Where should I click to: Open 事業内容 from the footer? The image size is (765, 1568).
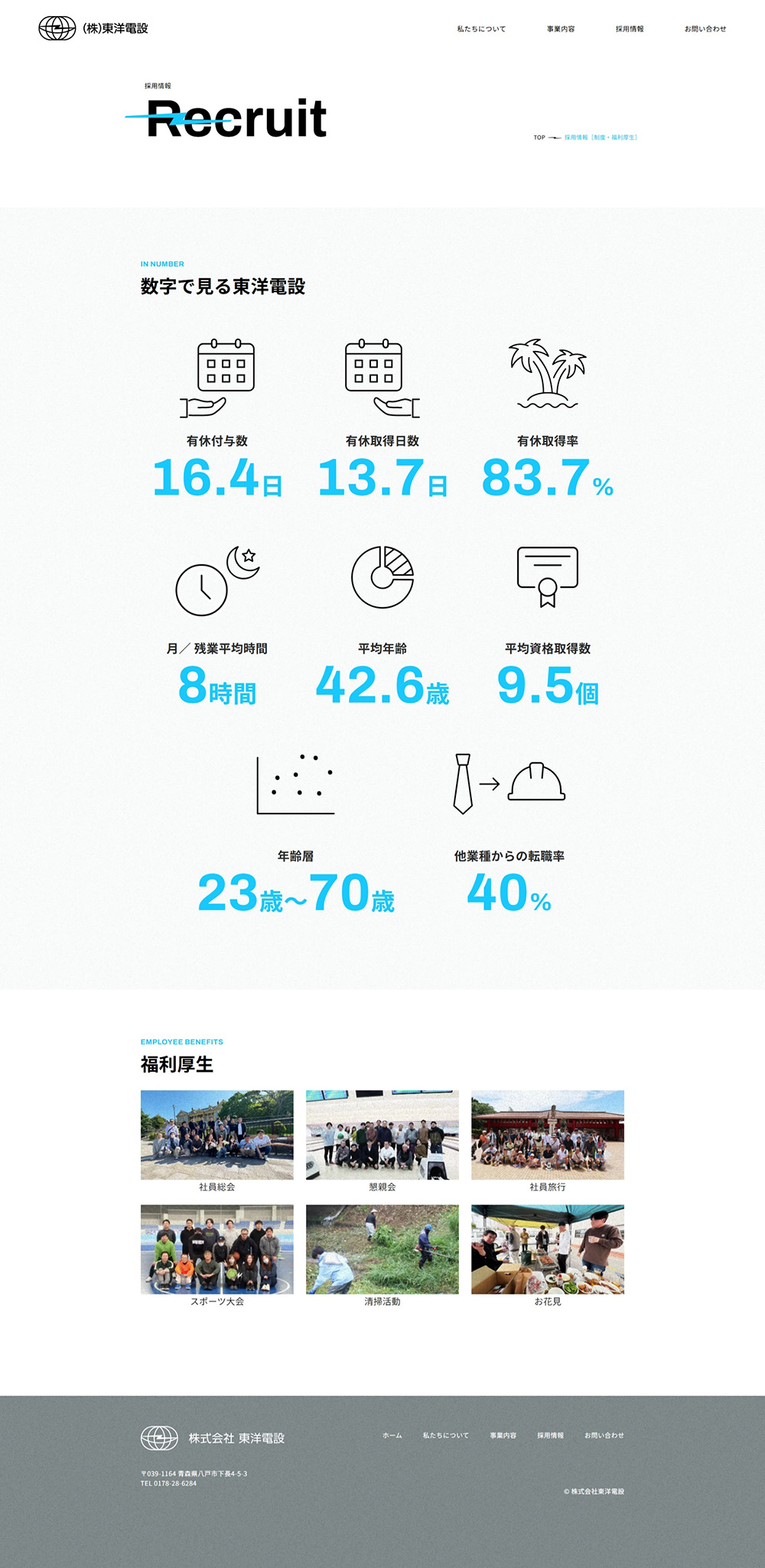[503, 1436]
